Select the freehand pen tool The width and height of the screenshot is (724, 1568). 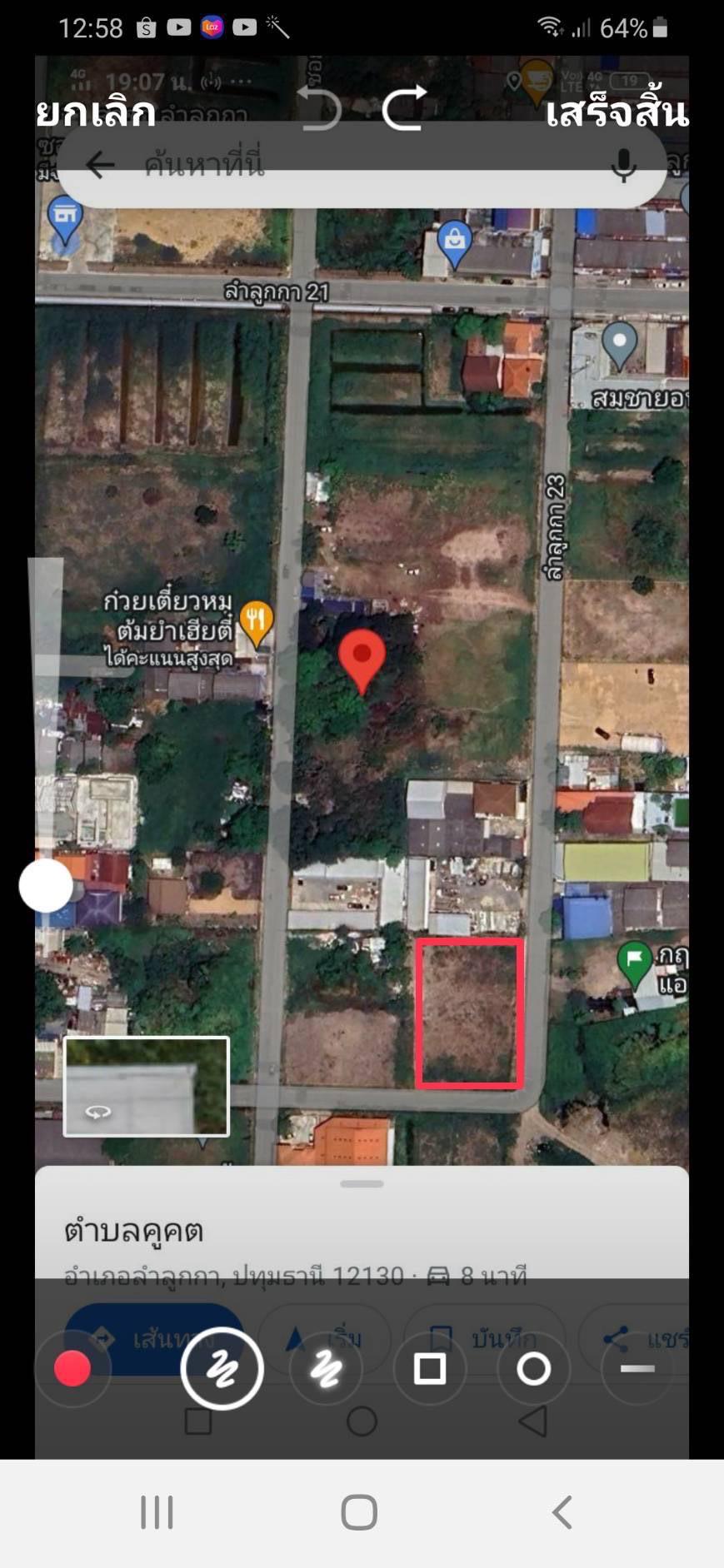[222, 1369]
